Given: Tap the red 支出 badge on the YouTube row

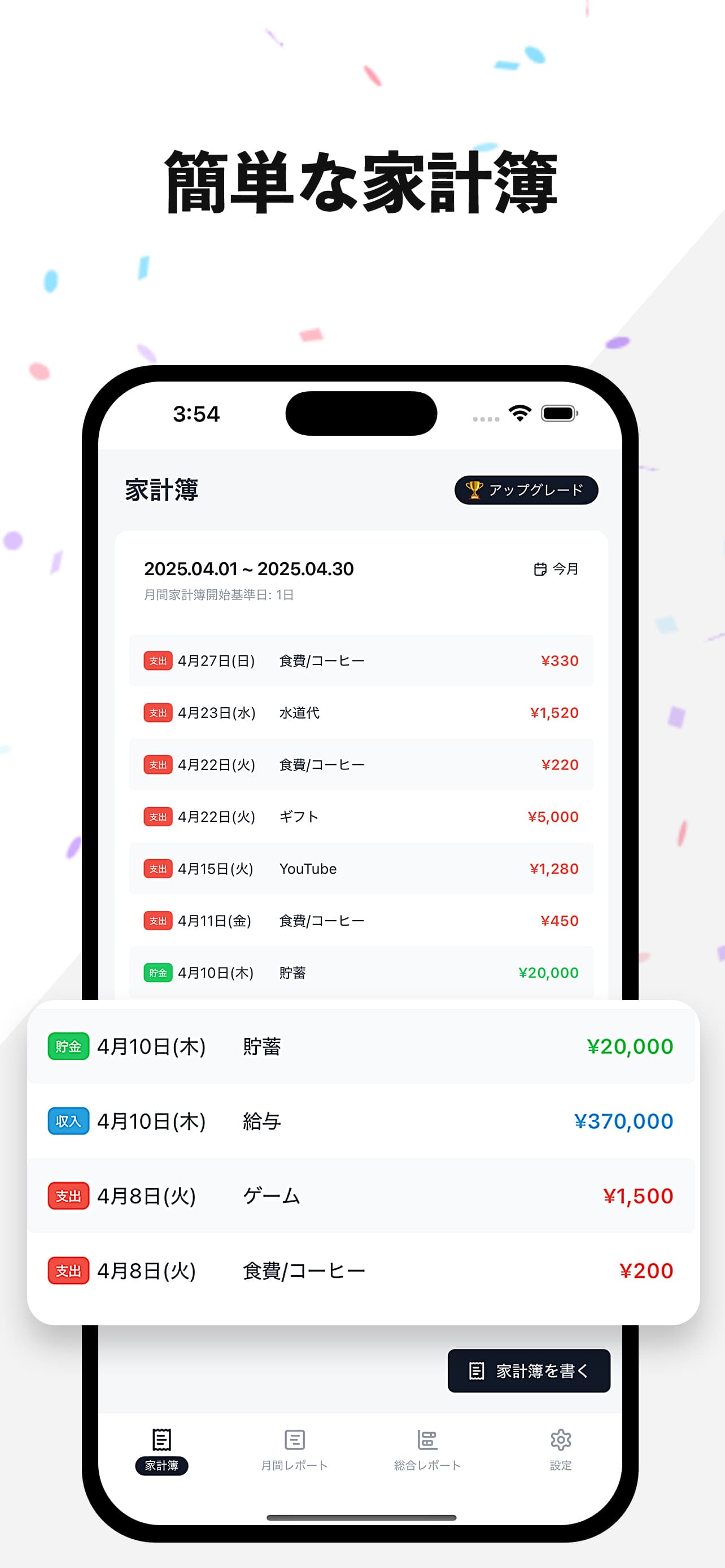Looking at the screenshot, I should [x=158, y=869].
